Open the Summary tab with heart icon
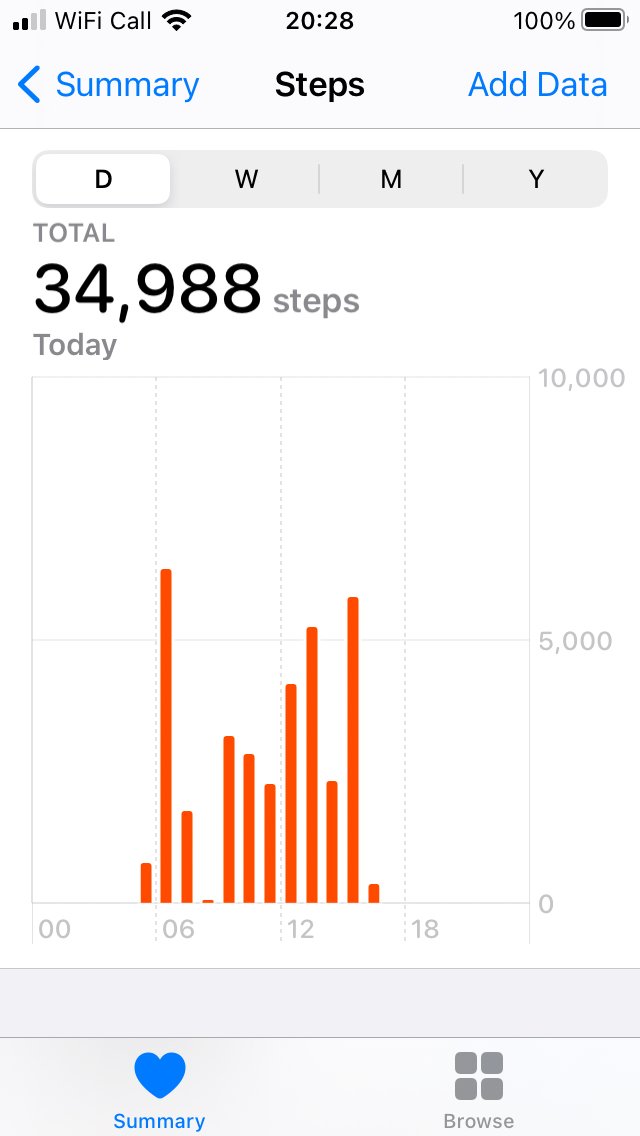 159,1090
